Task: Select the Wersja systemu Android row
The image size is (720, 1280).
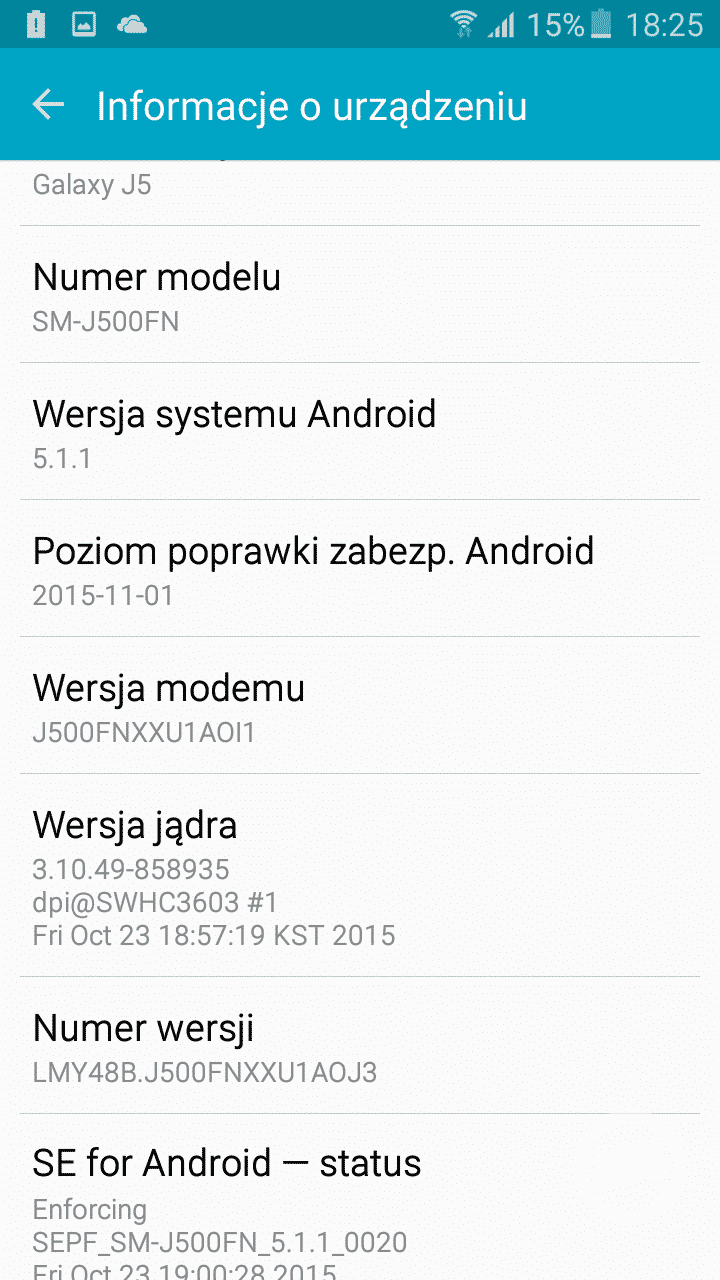Action: click(x=360, y=432)
